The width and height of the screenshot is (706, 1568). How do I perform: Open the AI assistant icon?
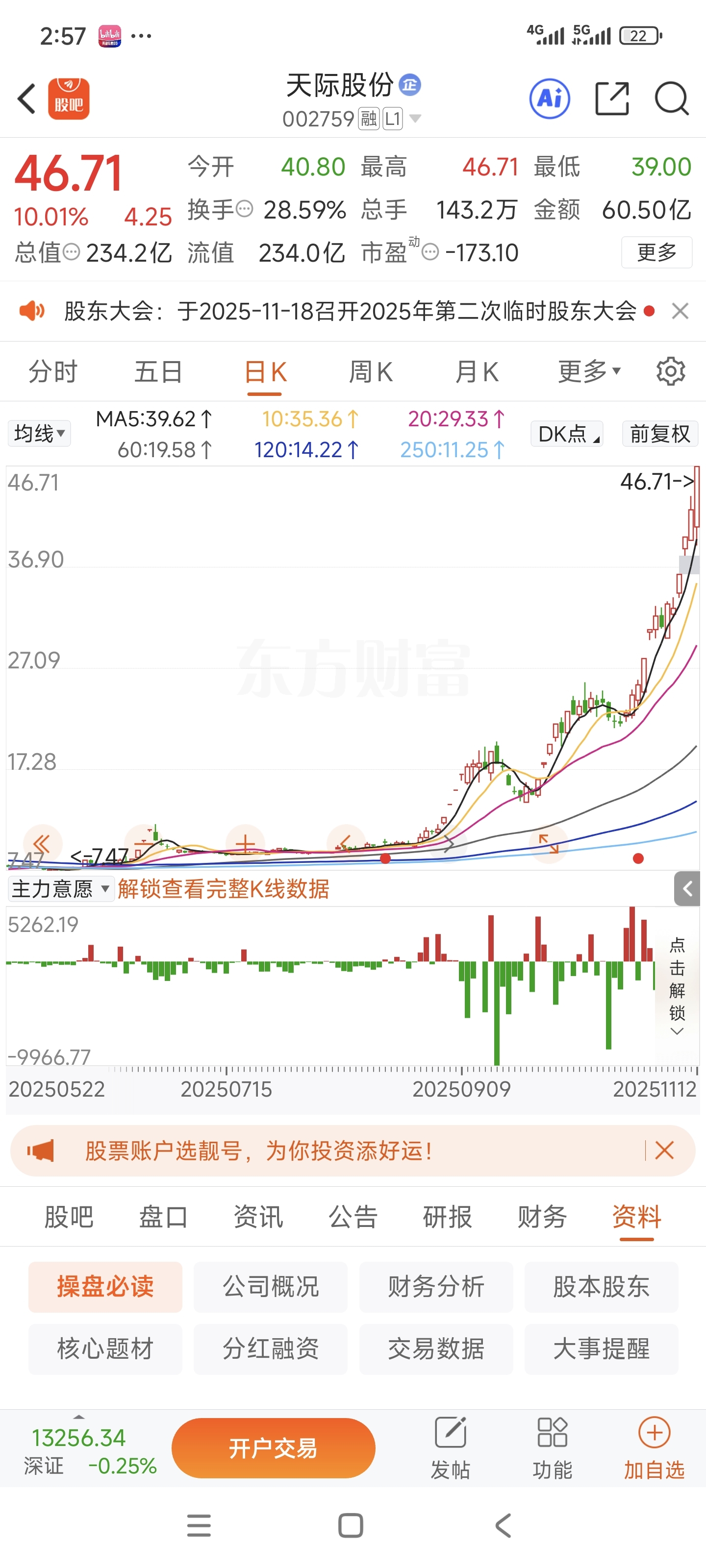pos(550,98)
